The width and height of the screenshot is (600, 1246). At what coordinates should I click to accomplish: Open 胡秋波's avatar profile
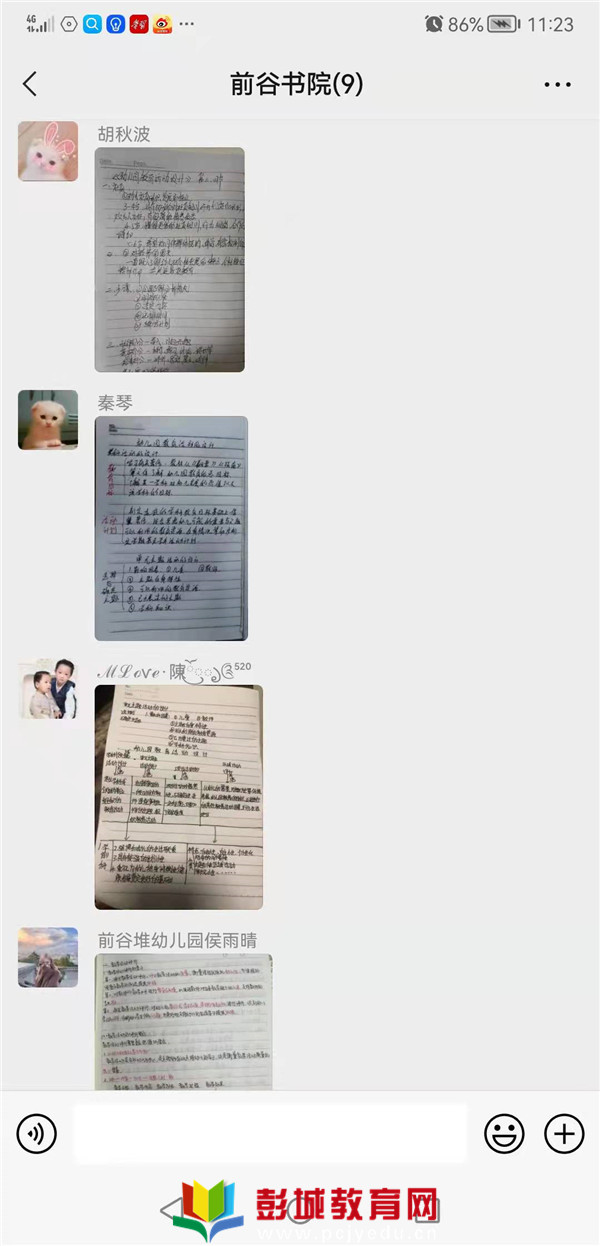[x=48, y=151]
